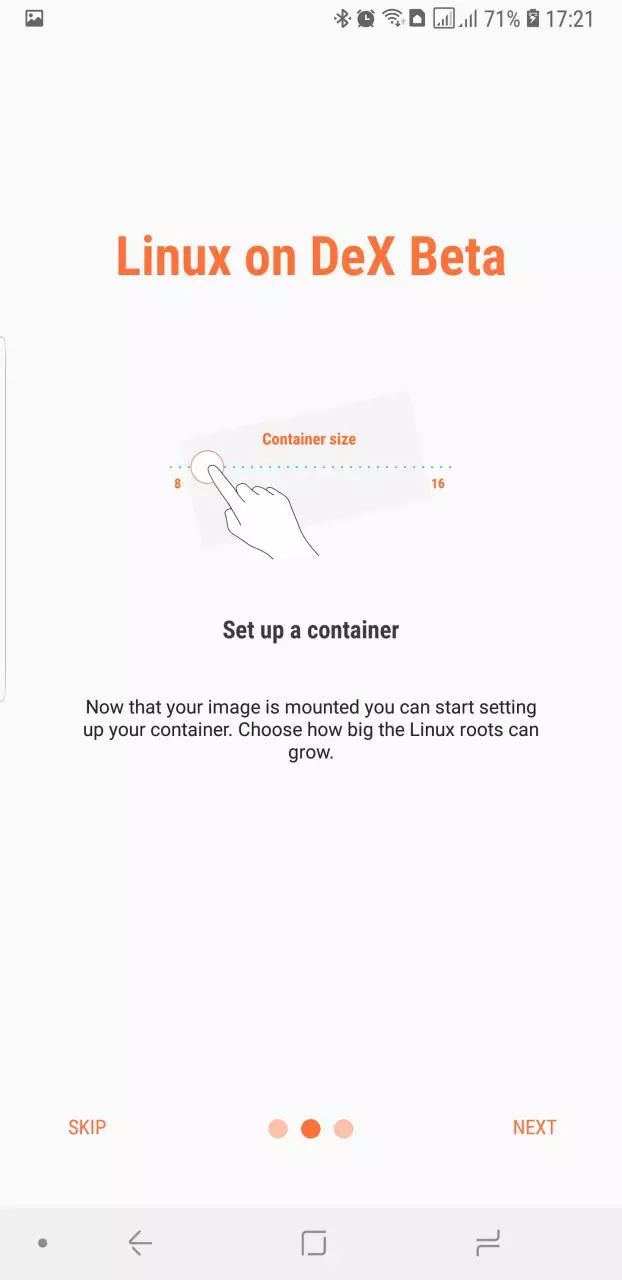This screenshot has width=622, height=1280.
Task: Go to the next onboarding page
Action: point(534,1127)
